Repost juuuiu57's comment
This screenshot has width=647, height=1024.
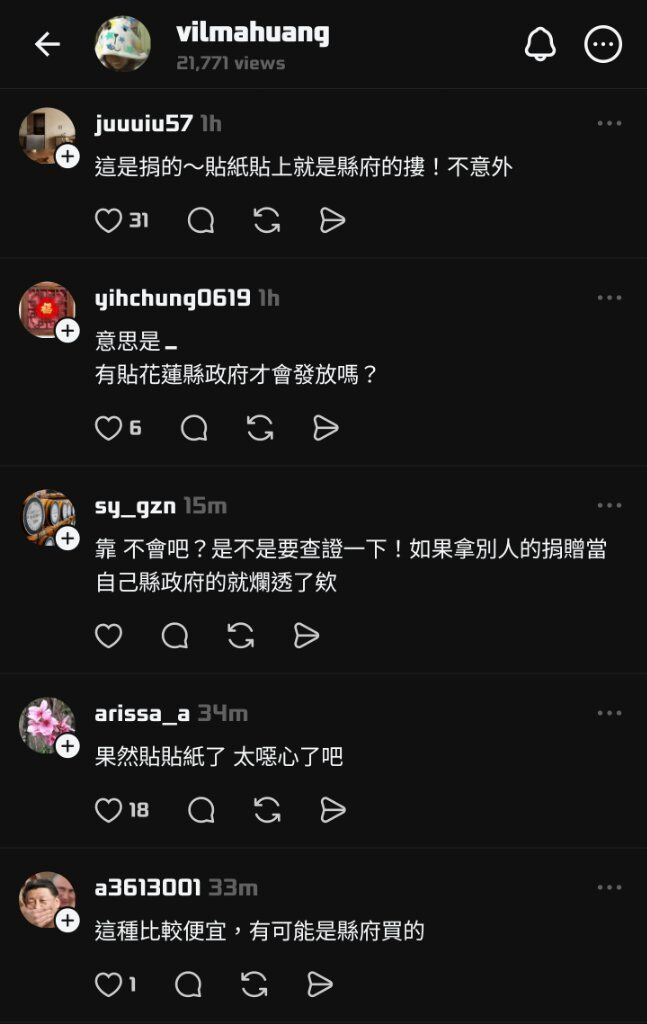(x=267, y=220)
